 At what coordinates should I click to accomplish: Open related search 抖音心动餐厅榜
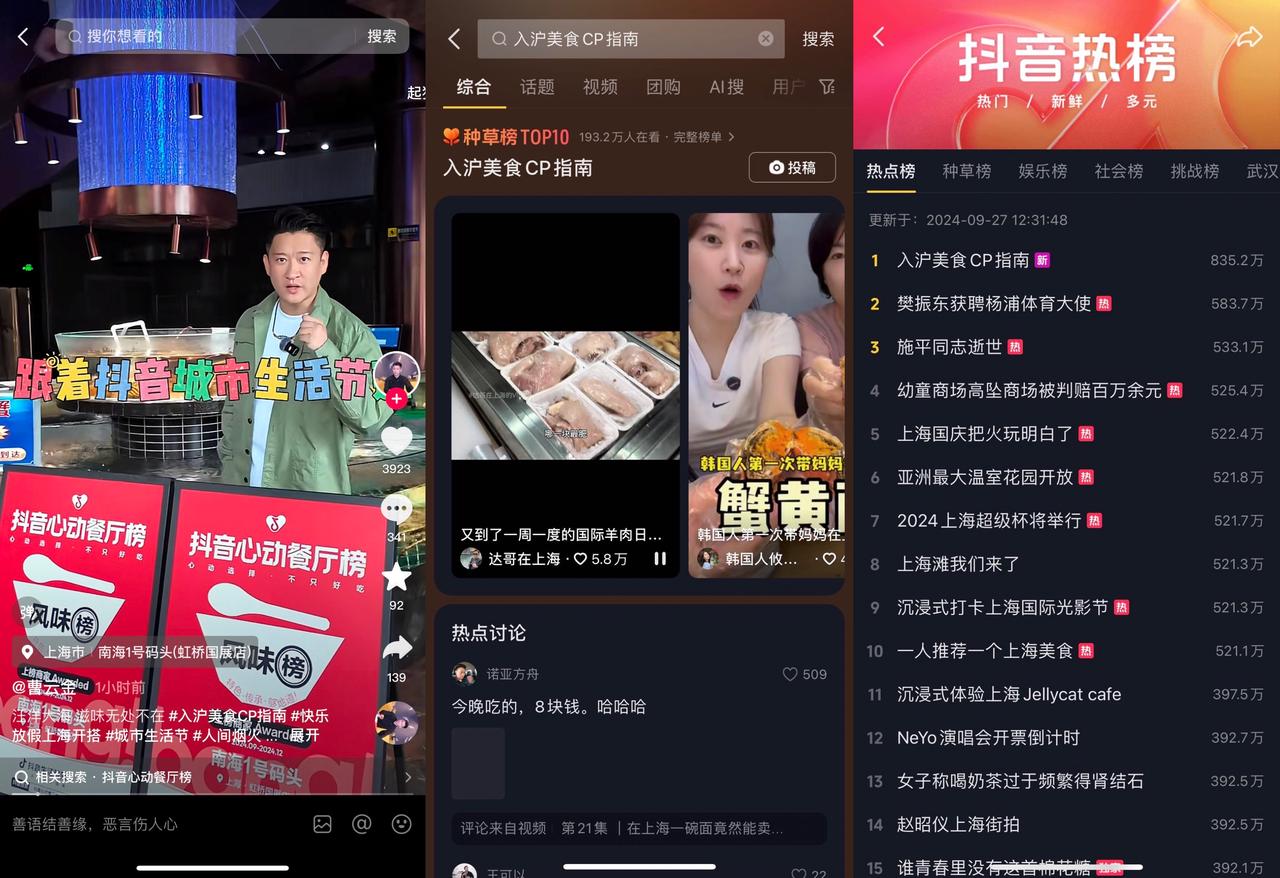coord(113,777)
